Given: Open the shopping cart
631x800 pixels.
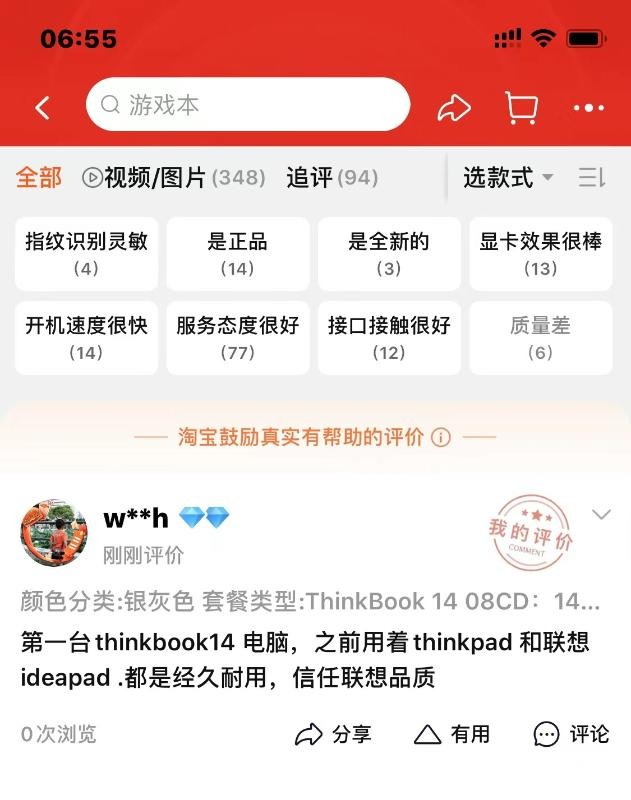Looking at the screenshot, I should (x=521, y=107).
